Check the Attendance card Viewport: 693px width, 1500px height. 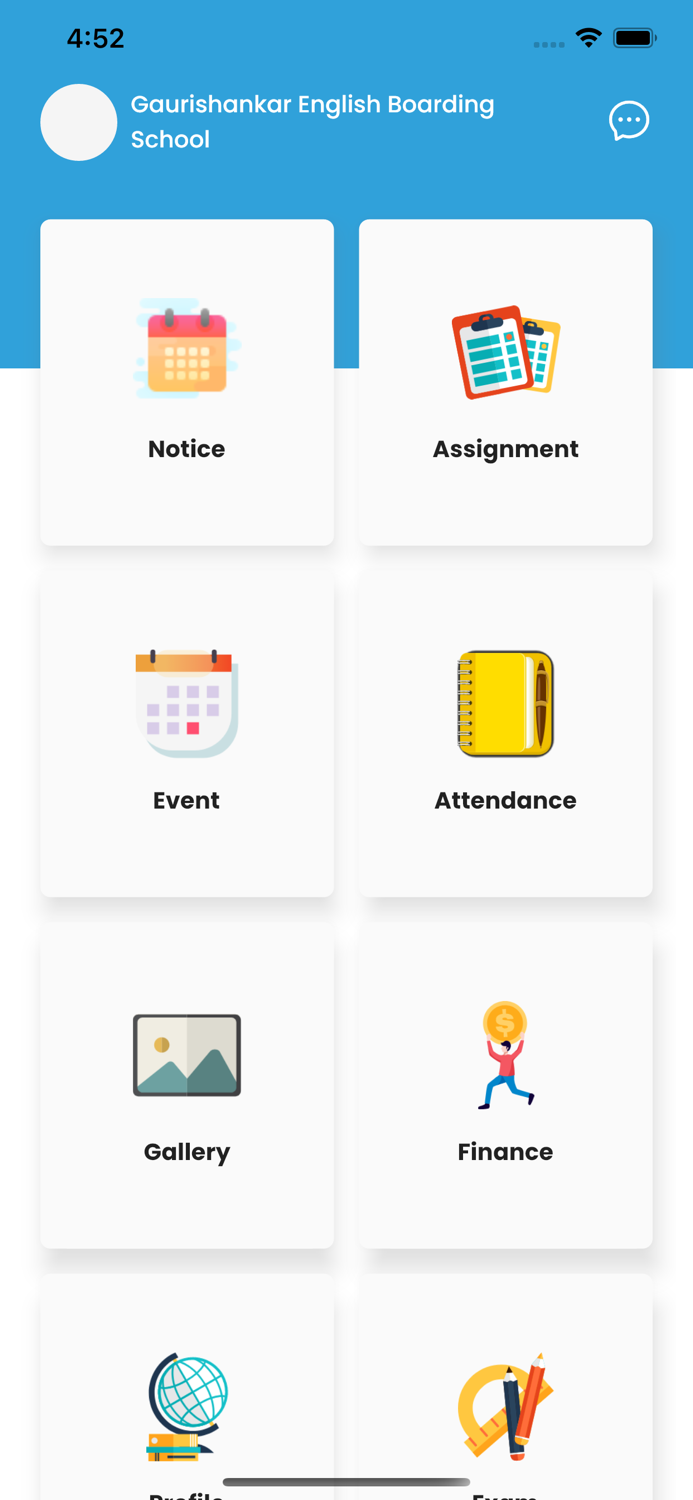coord(505,734)
